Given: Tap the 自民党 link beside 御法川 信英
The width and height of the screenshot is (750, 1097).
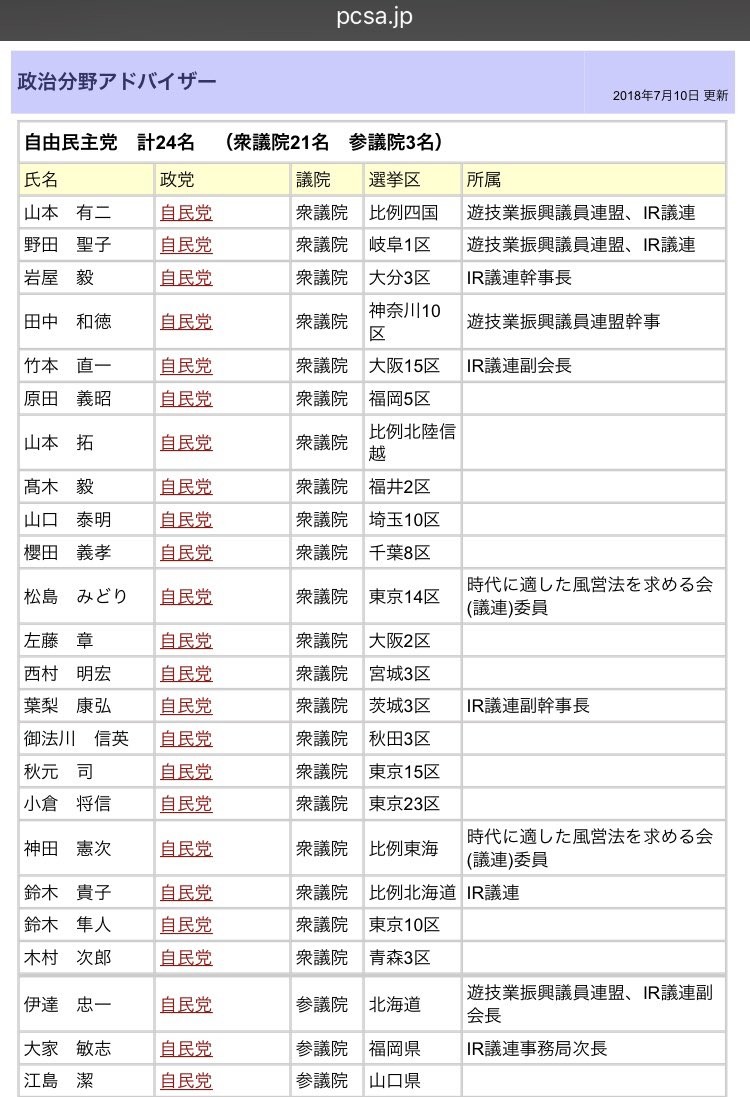Looking at the screenshot, I should (x=186, y=739).
